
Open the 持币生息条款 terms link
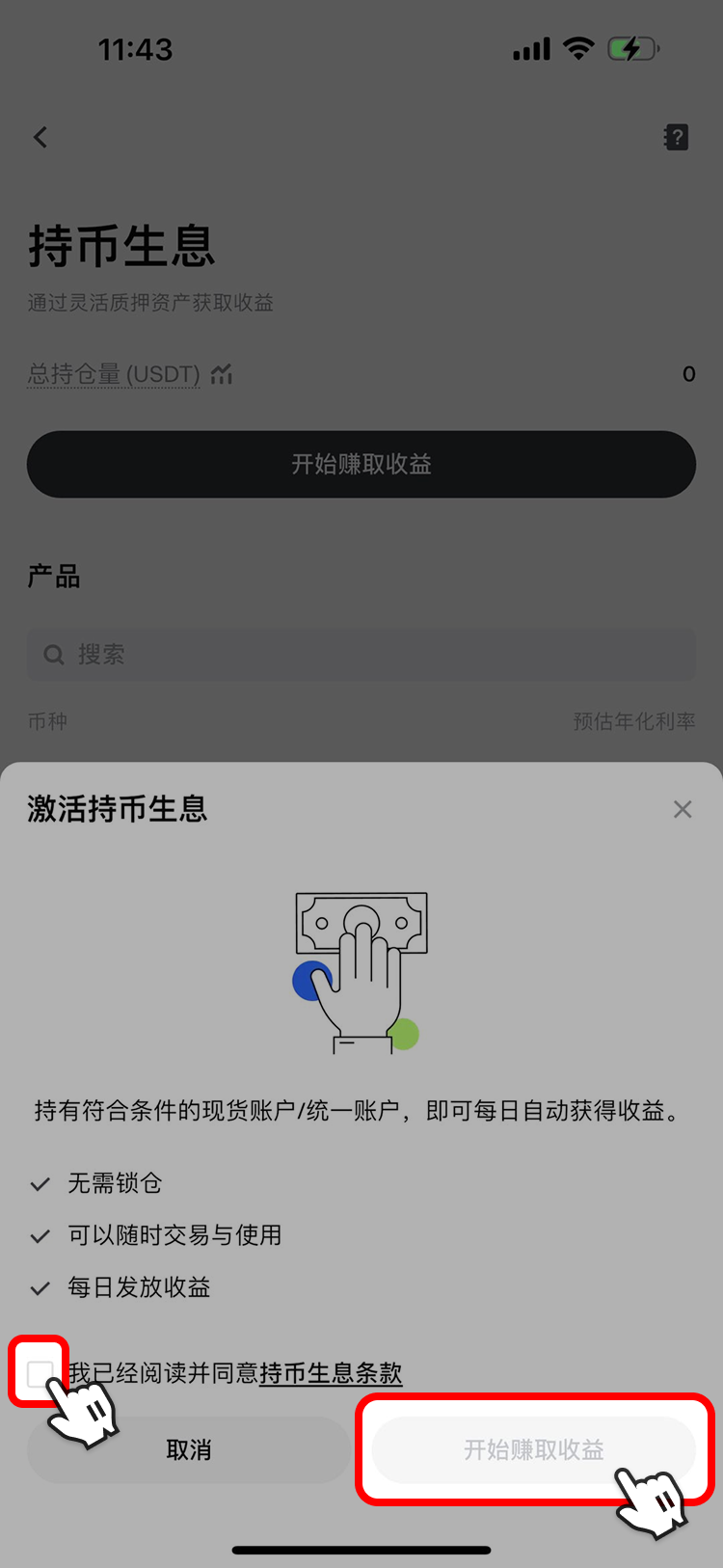click(x=331, y=1372)
